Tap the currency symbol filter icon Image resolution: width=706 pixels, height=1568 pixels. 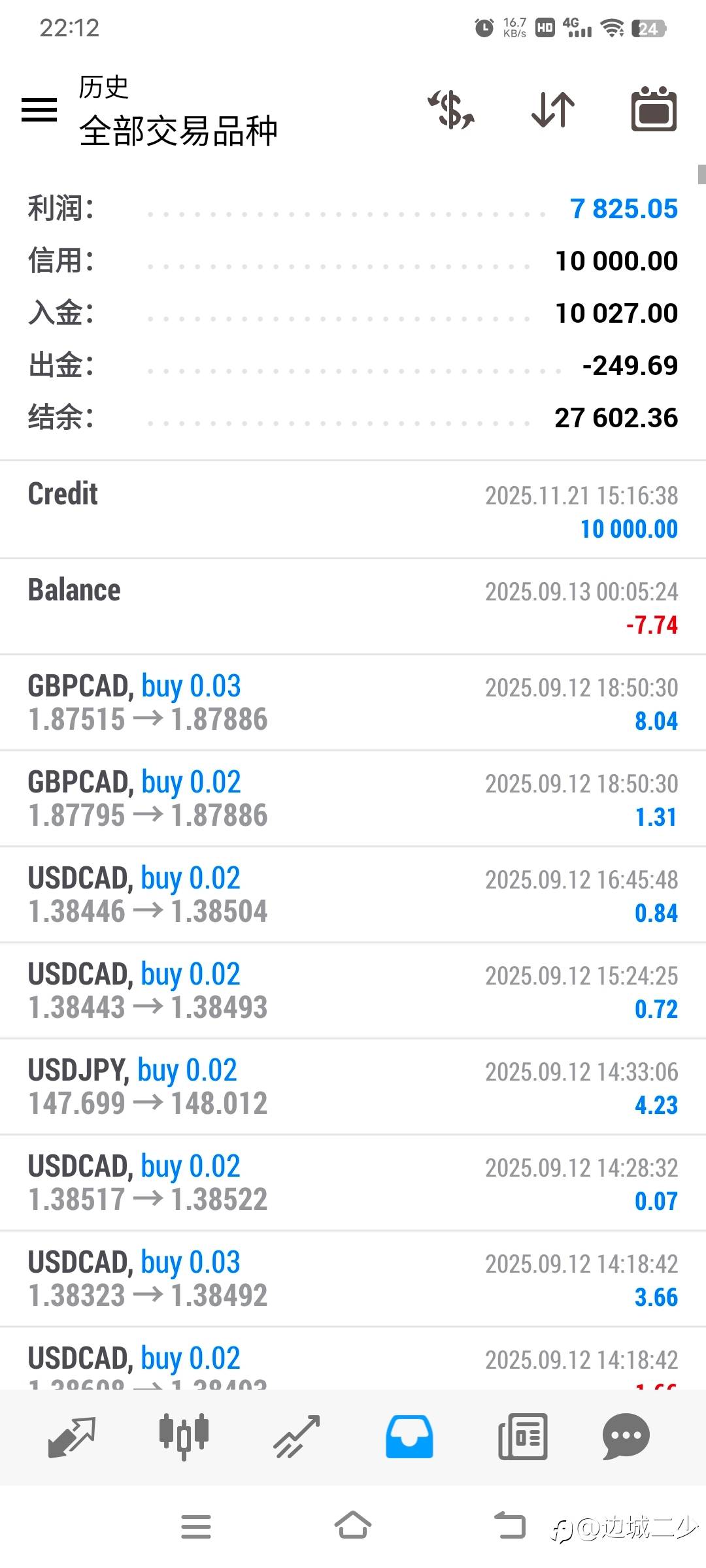tap(451, 110)
